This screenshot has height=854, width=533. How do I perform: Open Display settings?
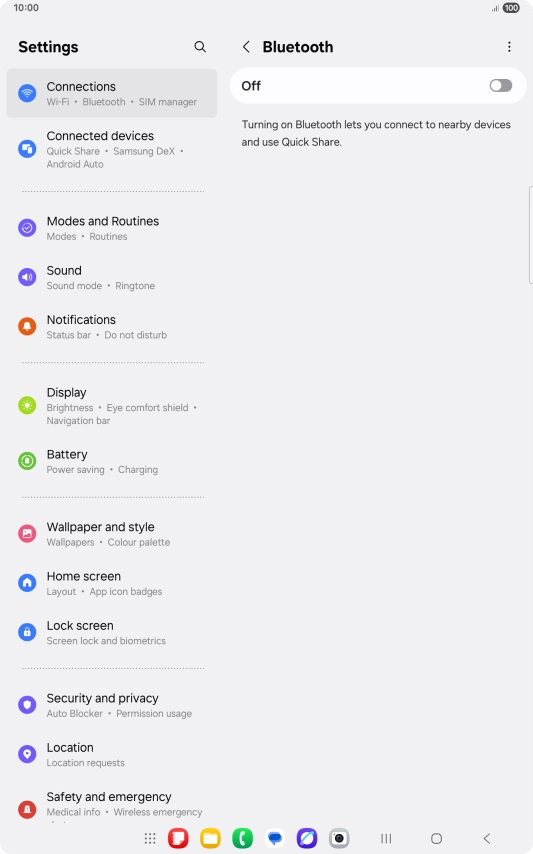pyautogui.click(x=112, y=406)
